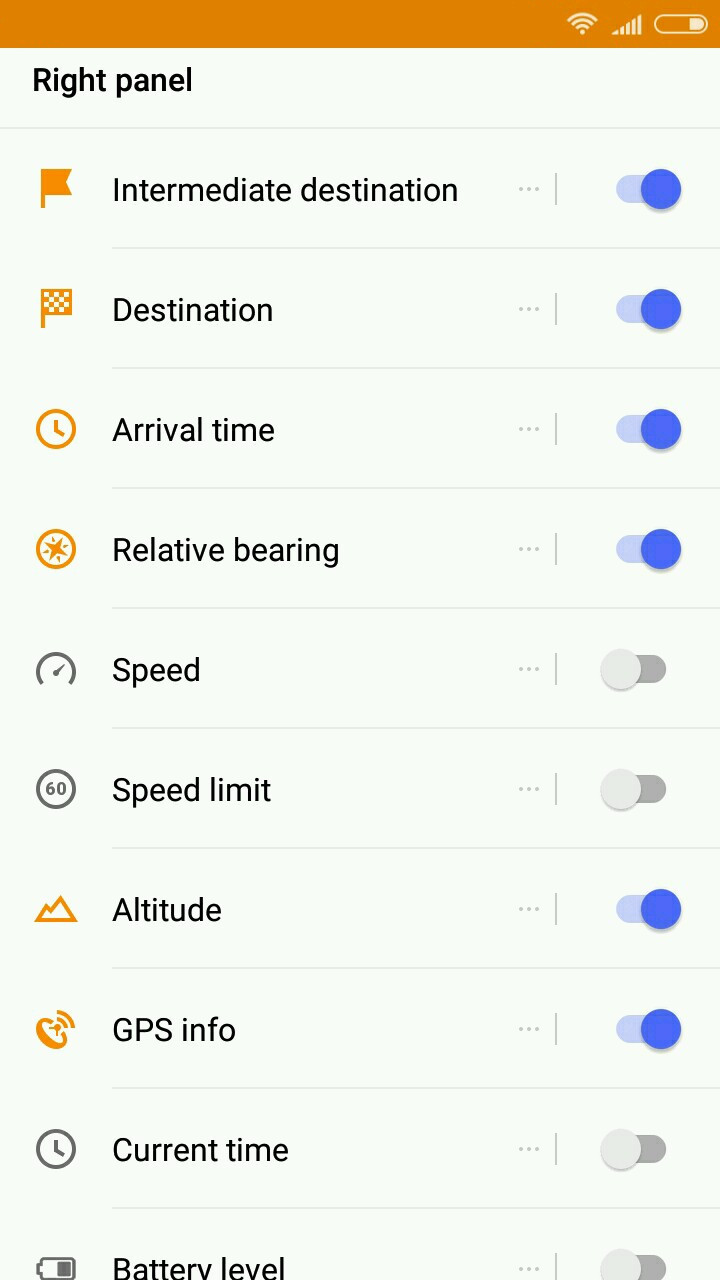Viewport: 720px width, 1280px height.
Task: Open more options for Destination
Action: pos(529,309)
